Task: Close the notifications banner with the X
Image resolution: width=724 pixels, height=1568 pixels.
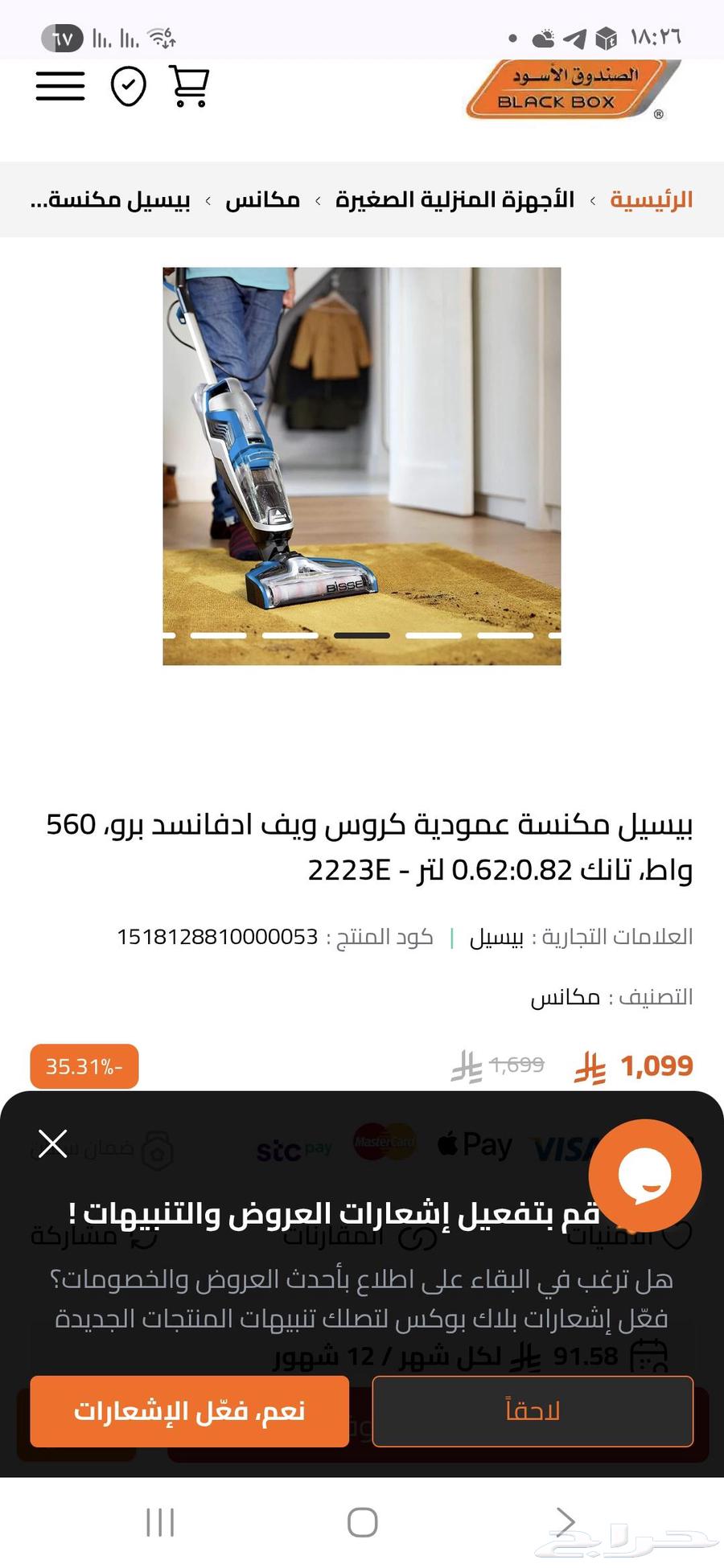Action: point(53,1144)
